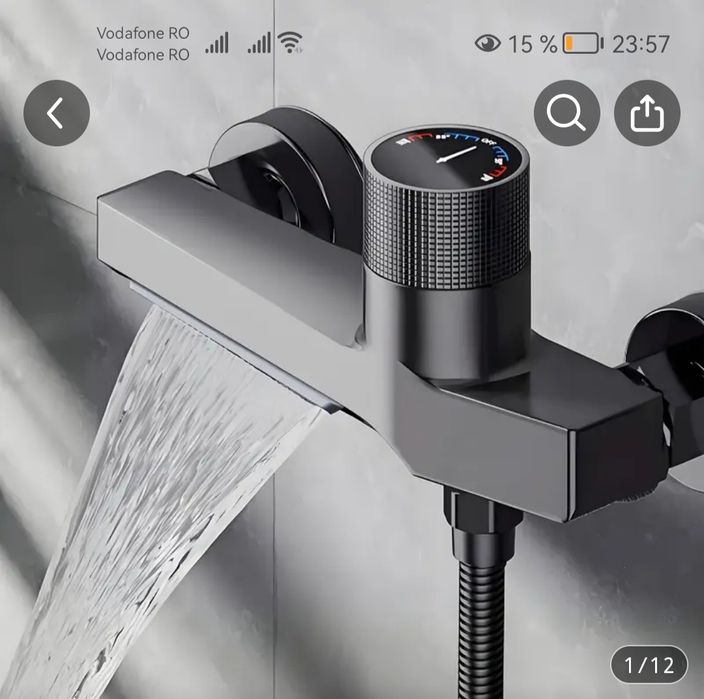Go back to the previous page
This screenshot has height=699, width=704.
[56, 113]
